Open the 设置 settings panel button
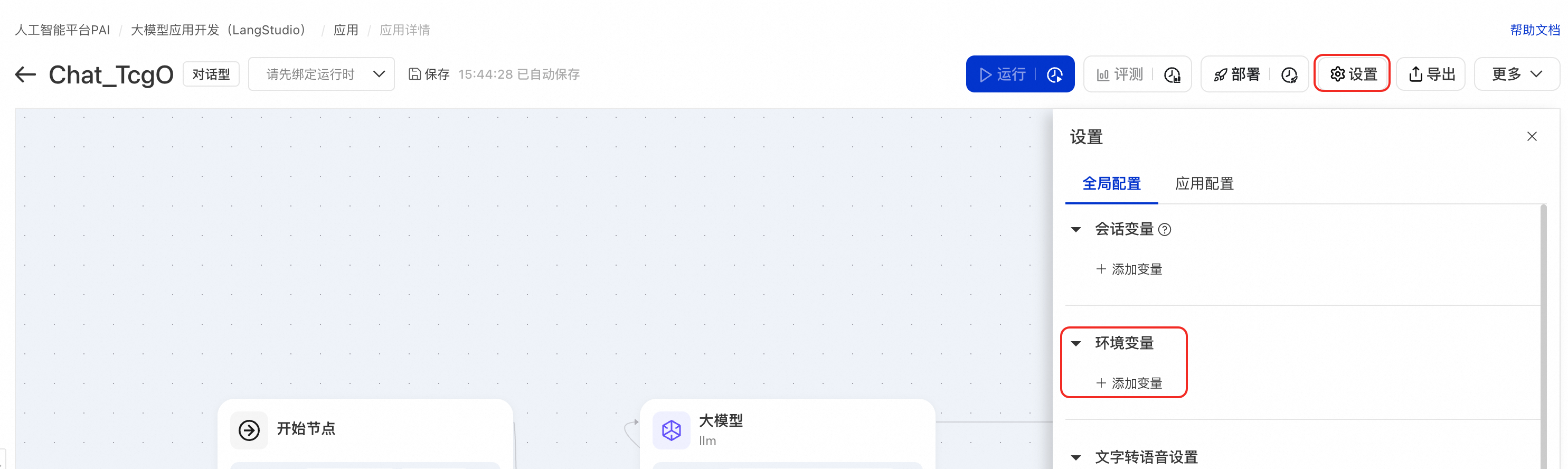 tap(1352, 74)
